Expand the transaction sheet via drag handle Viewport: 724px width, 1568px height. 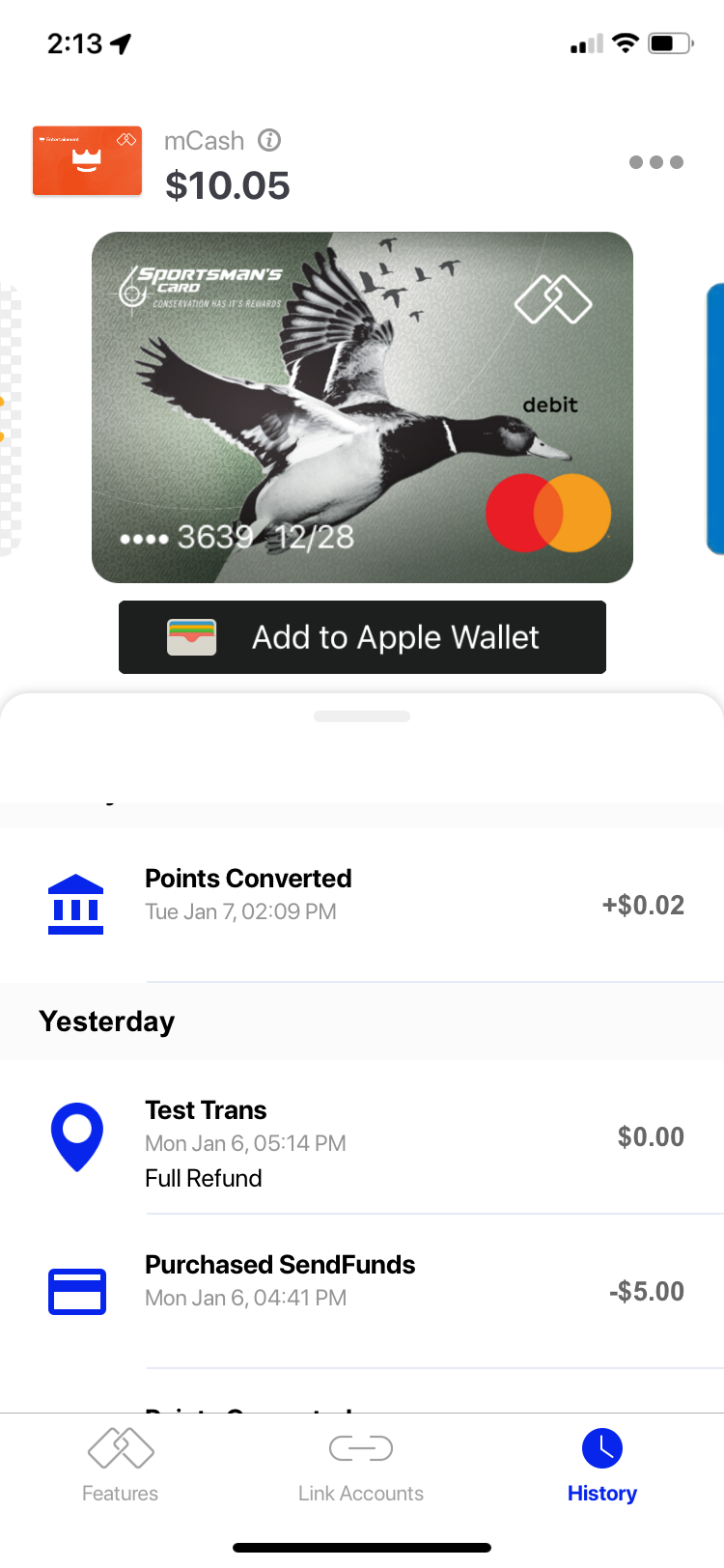point(361,715)
